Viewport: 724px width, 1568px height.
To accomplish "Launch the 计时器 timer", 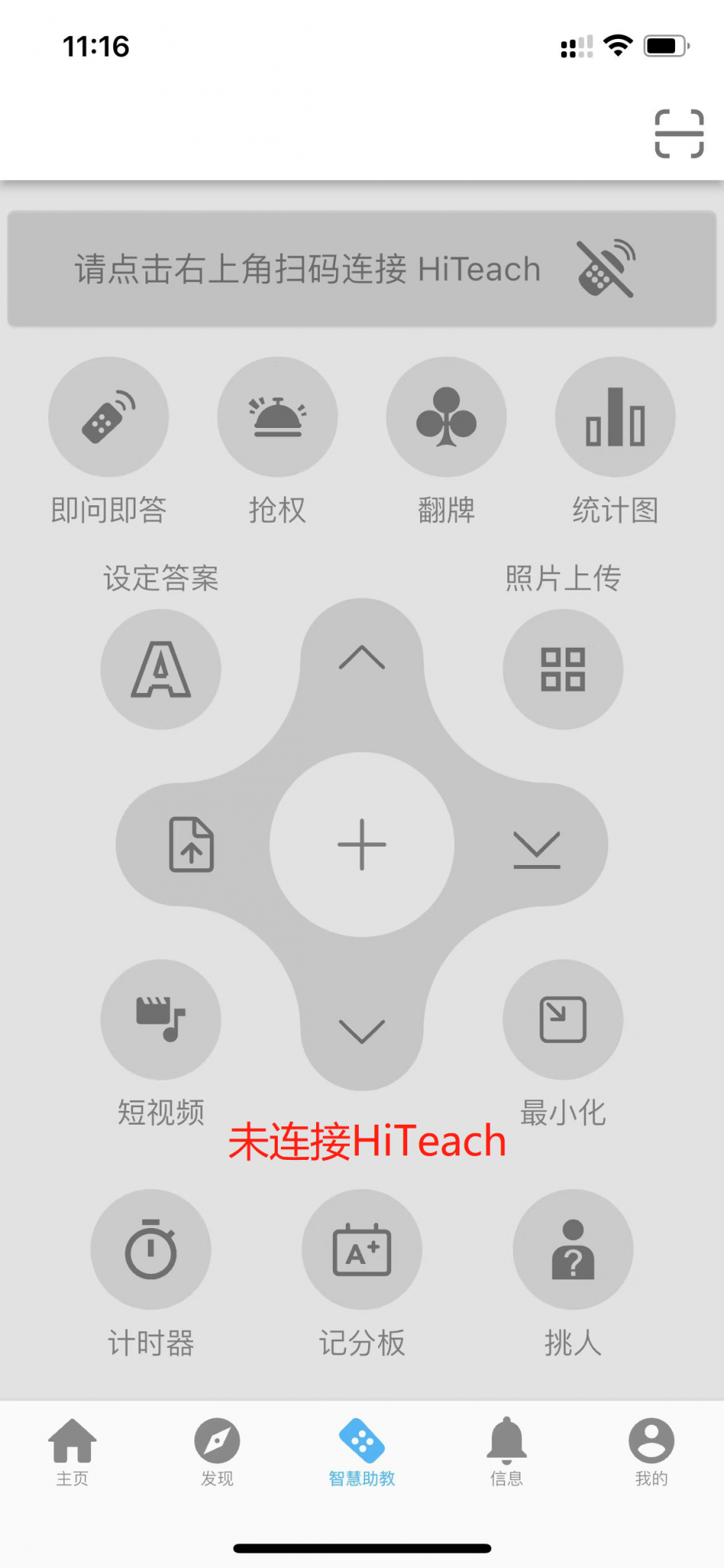I will pos(151,1249).
